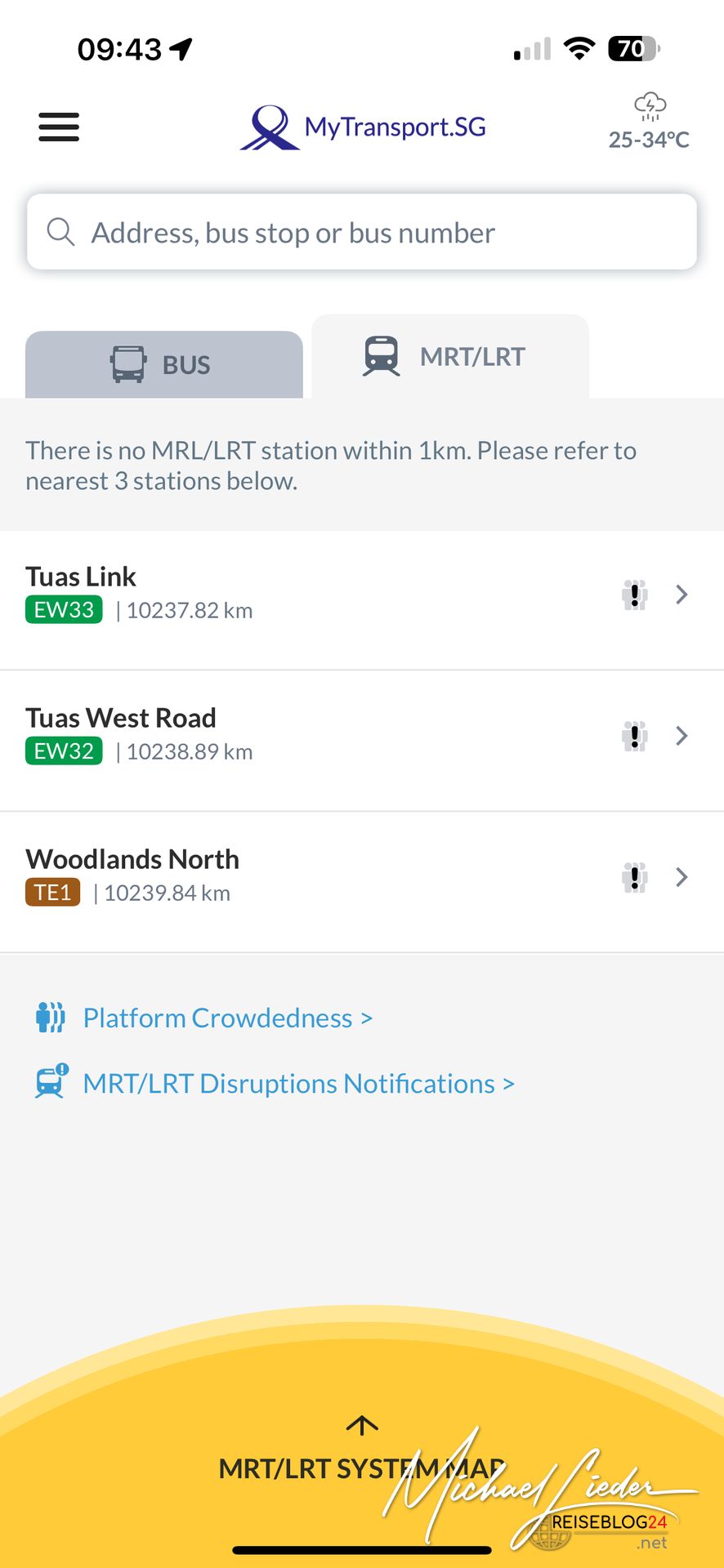Check crowd icon for Tuas Link

635,595
